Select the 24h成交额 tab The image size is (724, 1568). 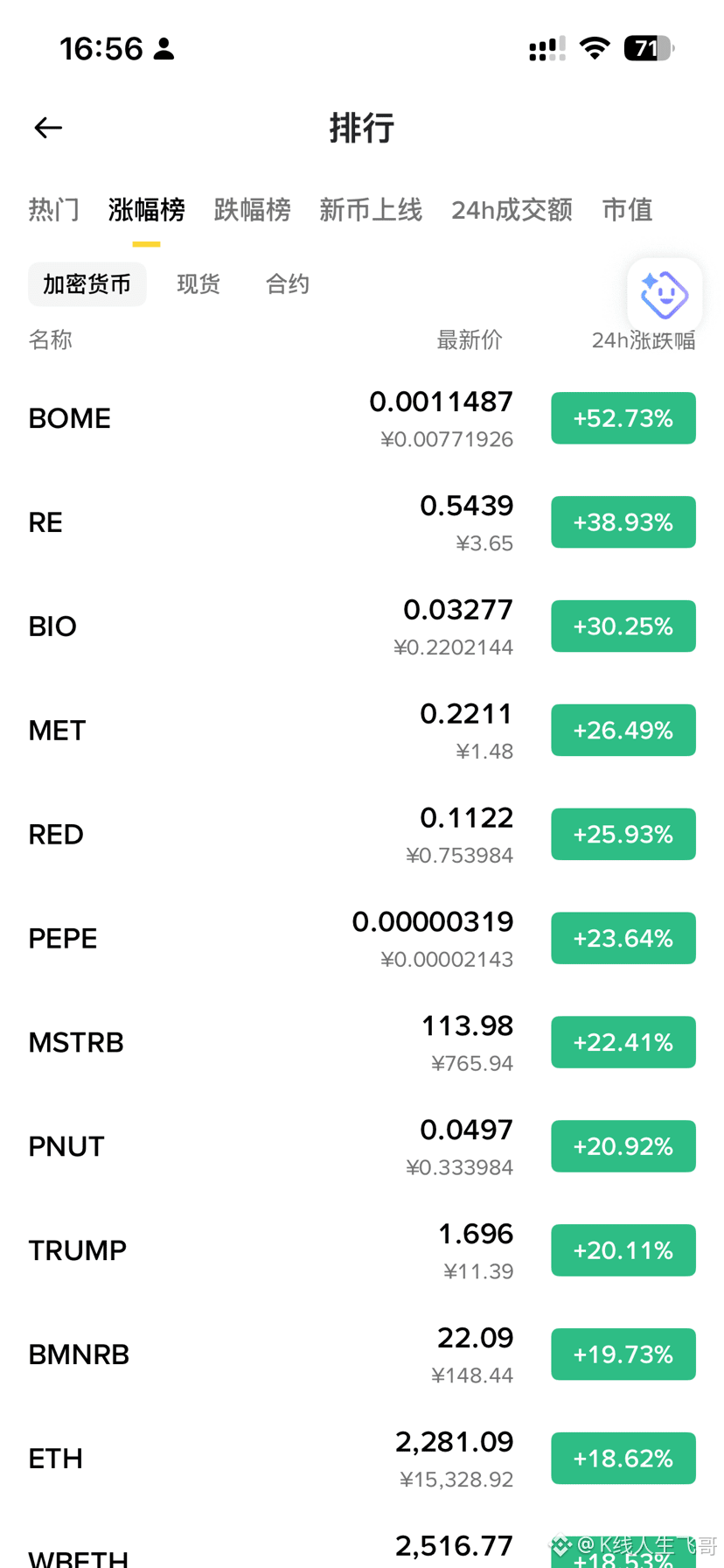coord(512,210)
